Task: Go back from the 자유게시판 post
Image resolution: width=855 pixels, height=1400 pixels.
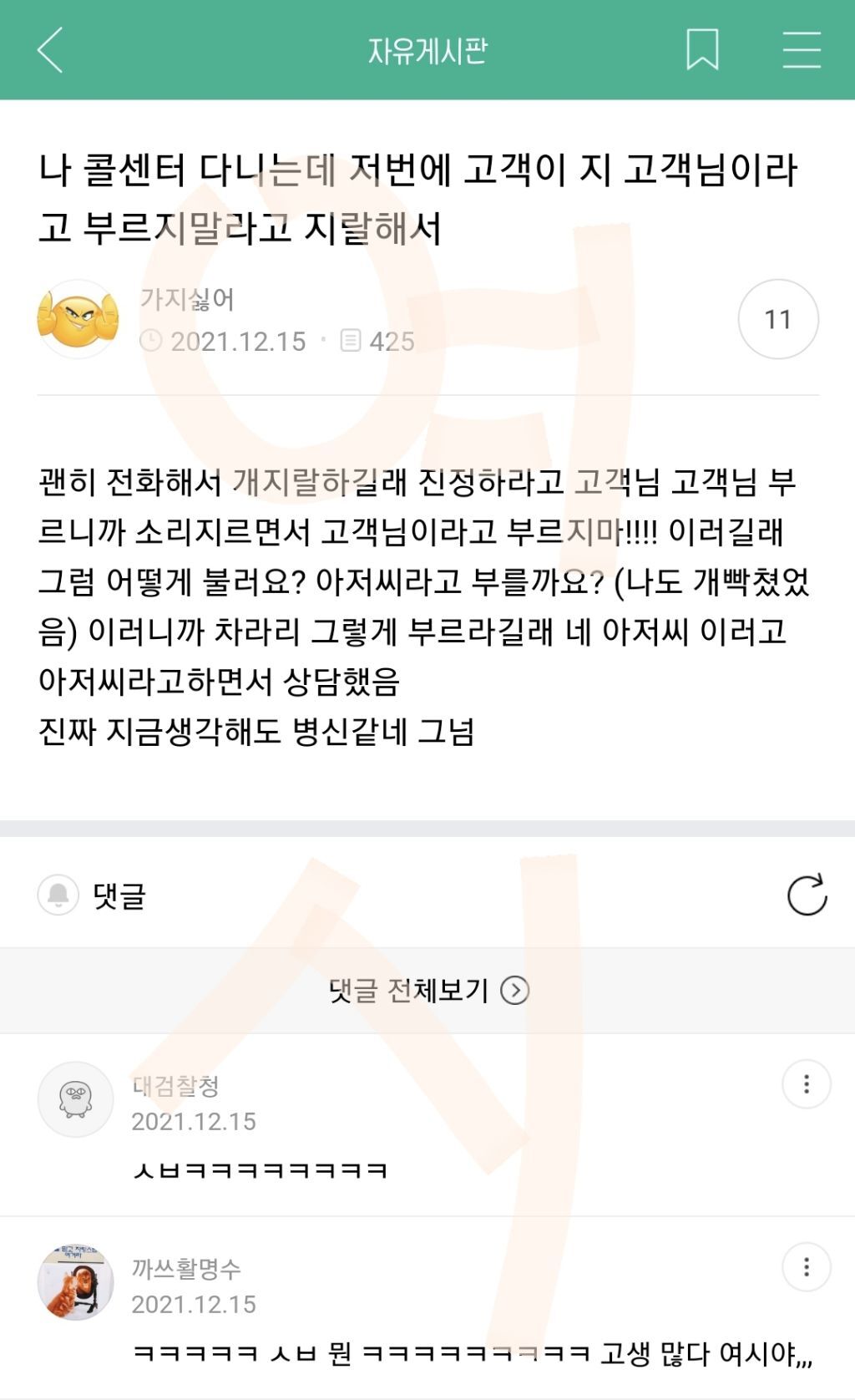Action: 50,50
